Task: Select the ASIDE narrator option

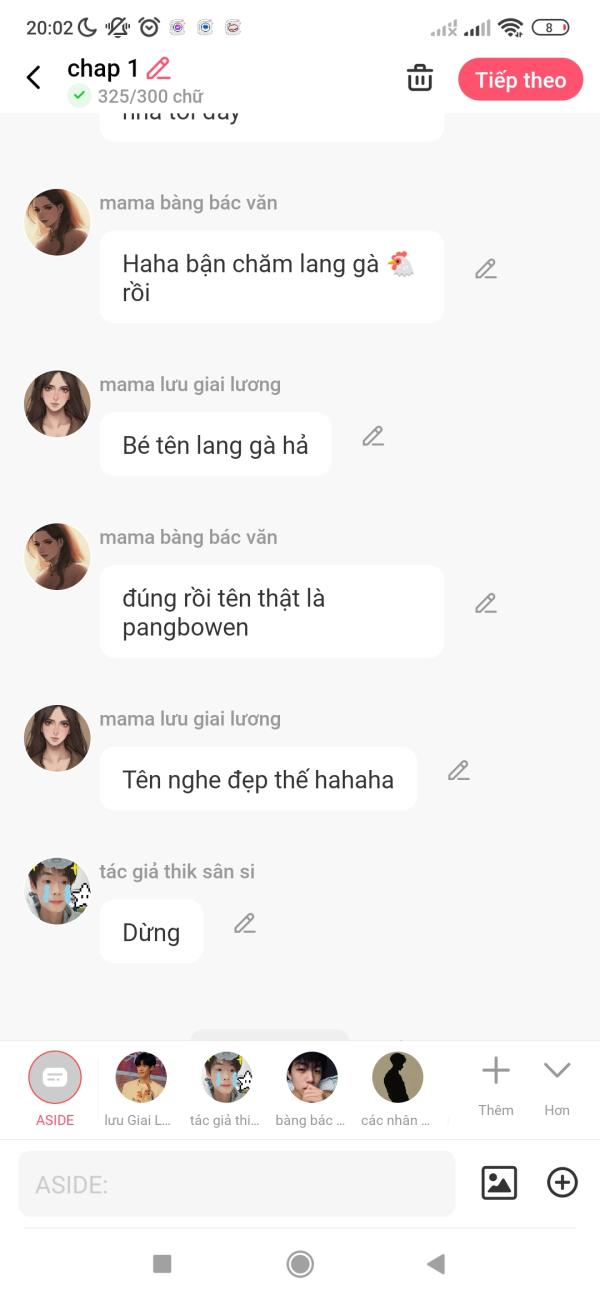Action: click(55, 1090)
